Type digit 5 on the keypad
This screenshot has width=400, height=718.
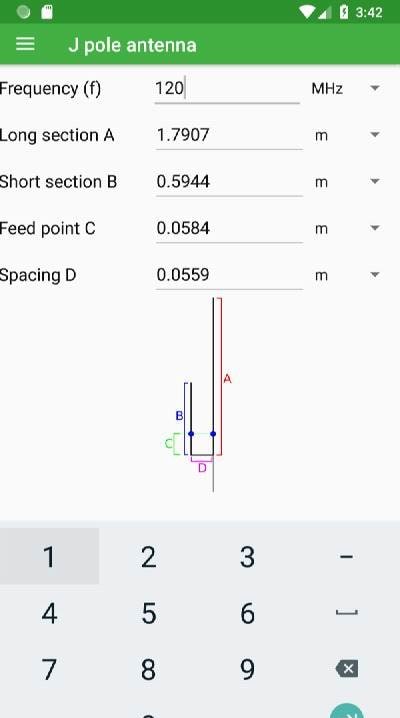[x=149, y=613]
